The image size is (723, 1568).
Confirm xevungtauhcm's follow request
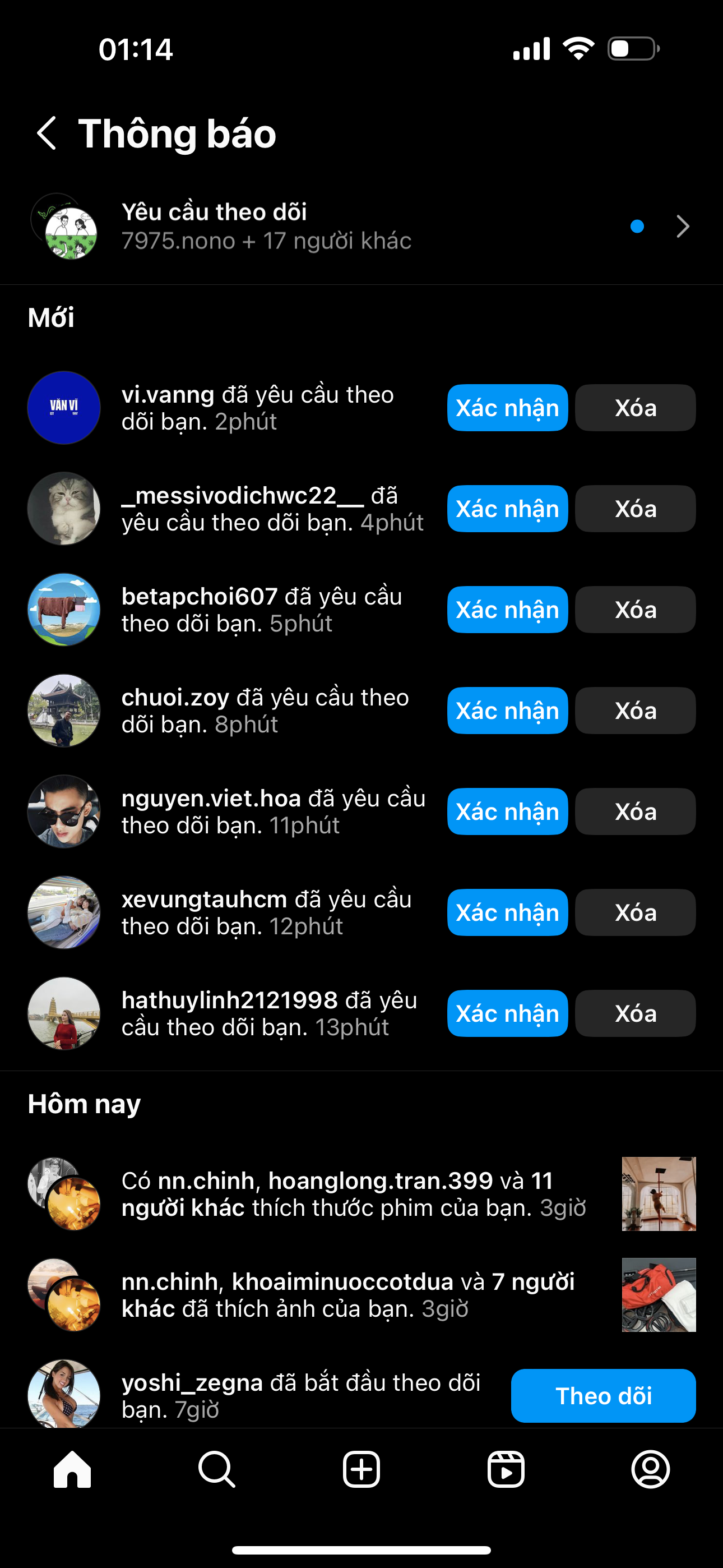pyautogui.click(x=507, y=913)
